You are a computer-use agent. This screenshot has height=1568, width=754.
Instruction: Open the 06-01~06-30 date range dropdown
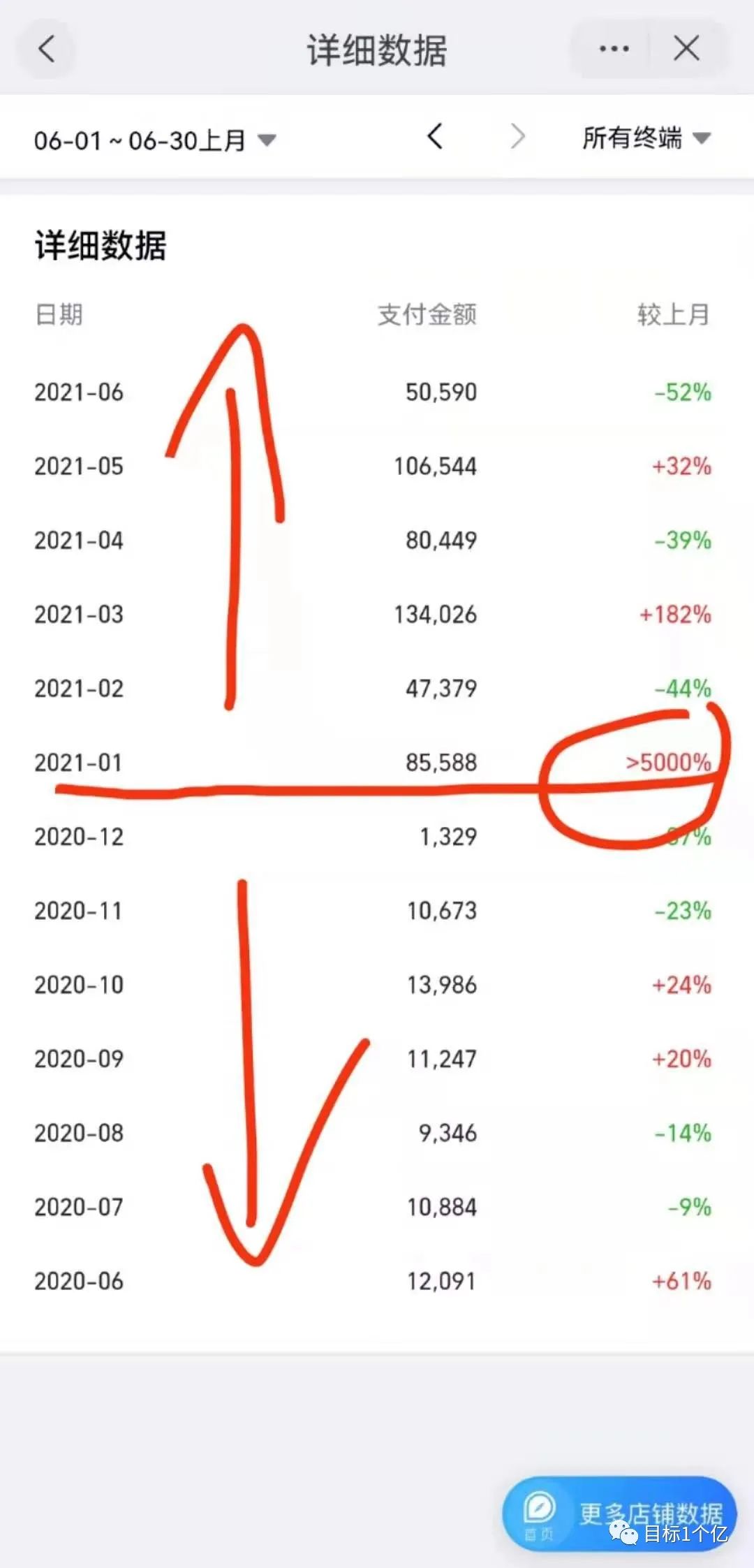coord(155,140)
